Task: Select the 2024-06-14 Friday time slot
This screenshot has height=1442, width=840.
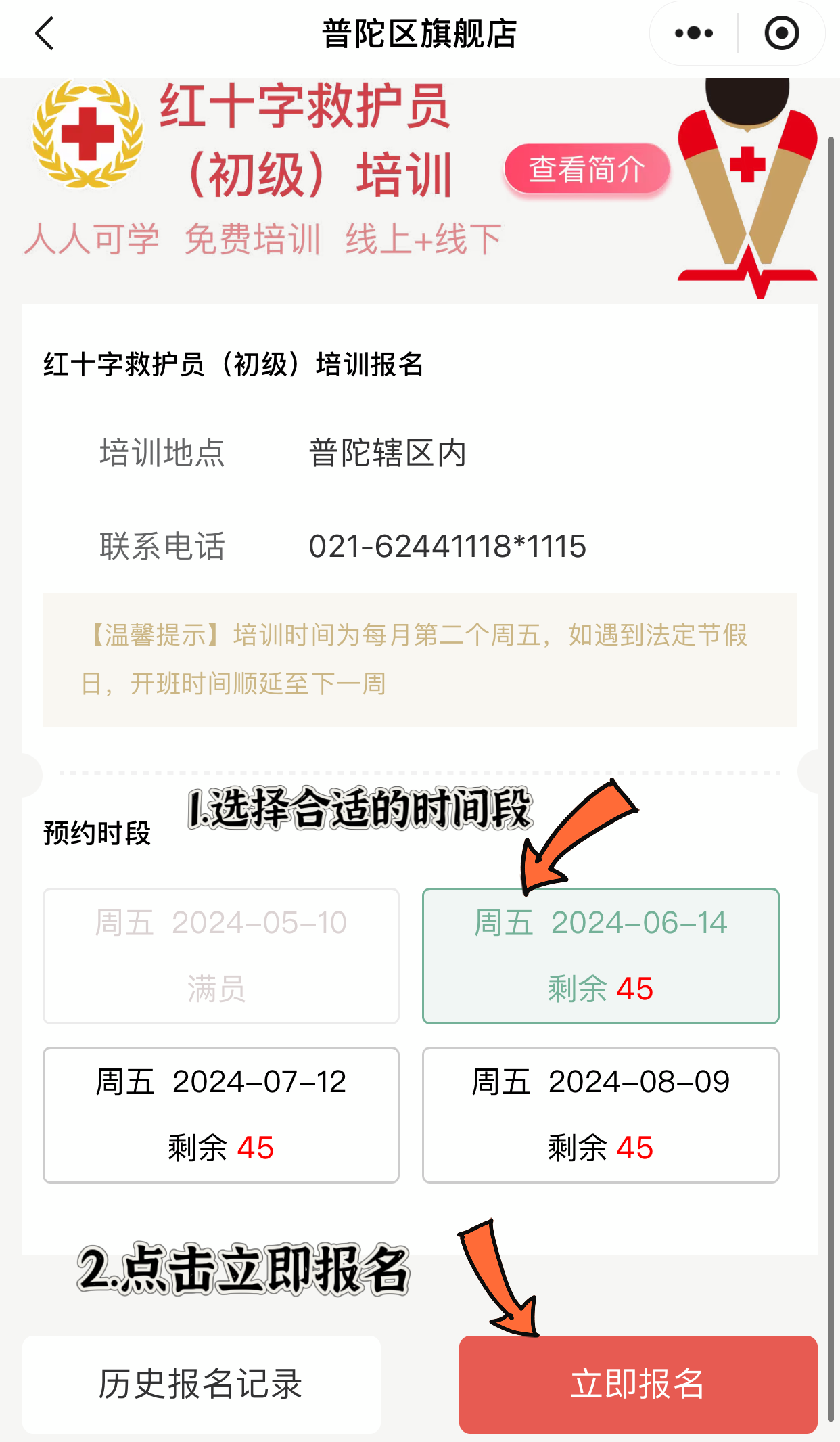Action: 601,955
